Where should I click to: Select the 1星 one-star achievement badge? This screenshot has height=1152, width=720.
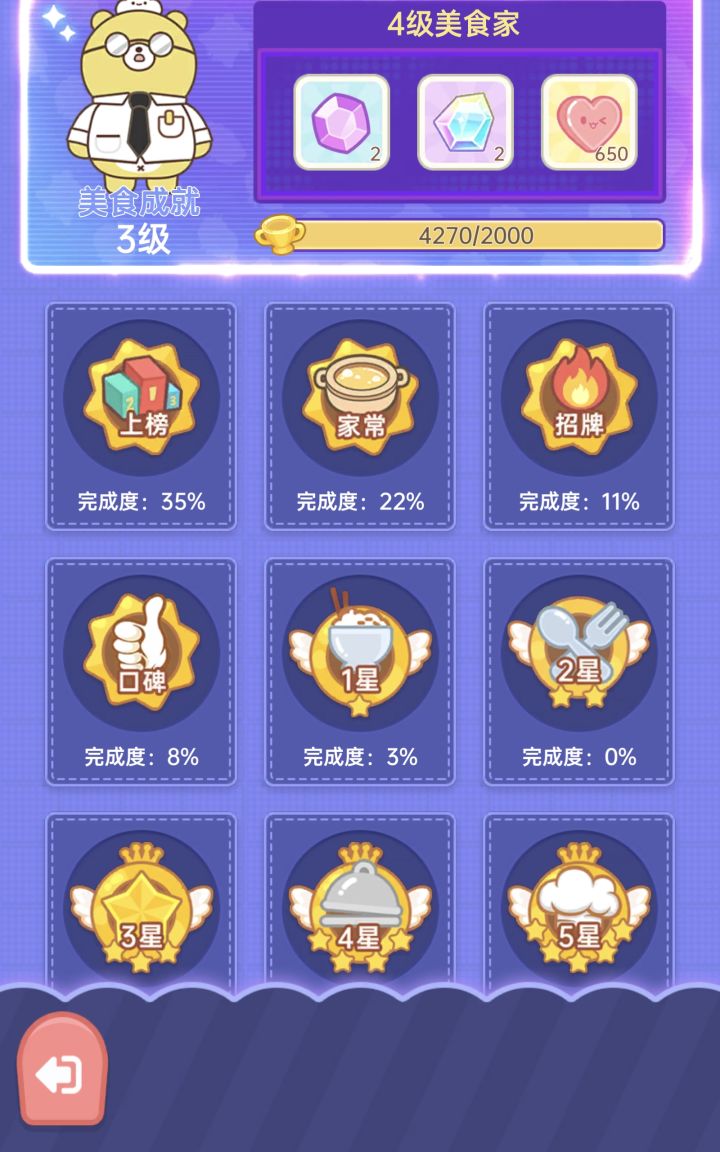pyautogui.click(x=359, y=652)
